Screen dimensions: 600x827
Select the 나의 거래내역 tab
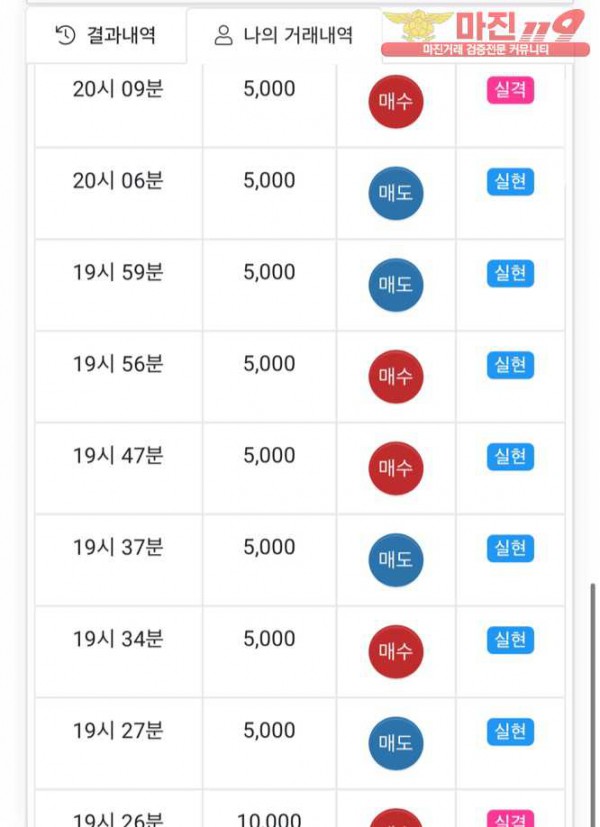pos(284,36)
